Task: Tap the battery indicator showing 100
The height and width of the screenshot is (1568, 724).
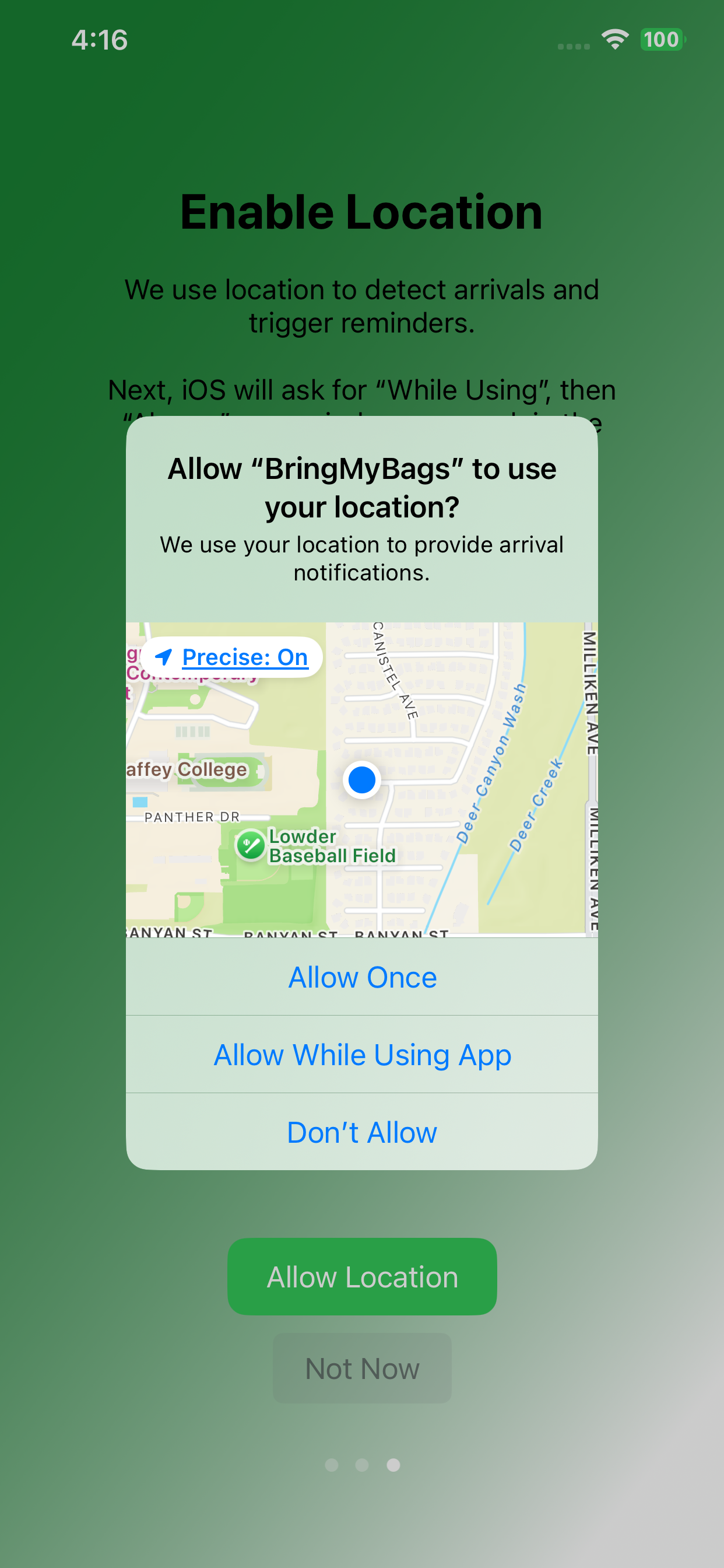Action: [x=663, y=40]
